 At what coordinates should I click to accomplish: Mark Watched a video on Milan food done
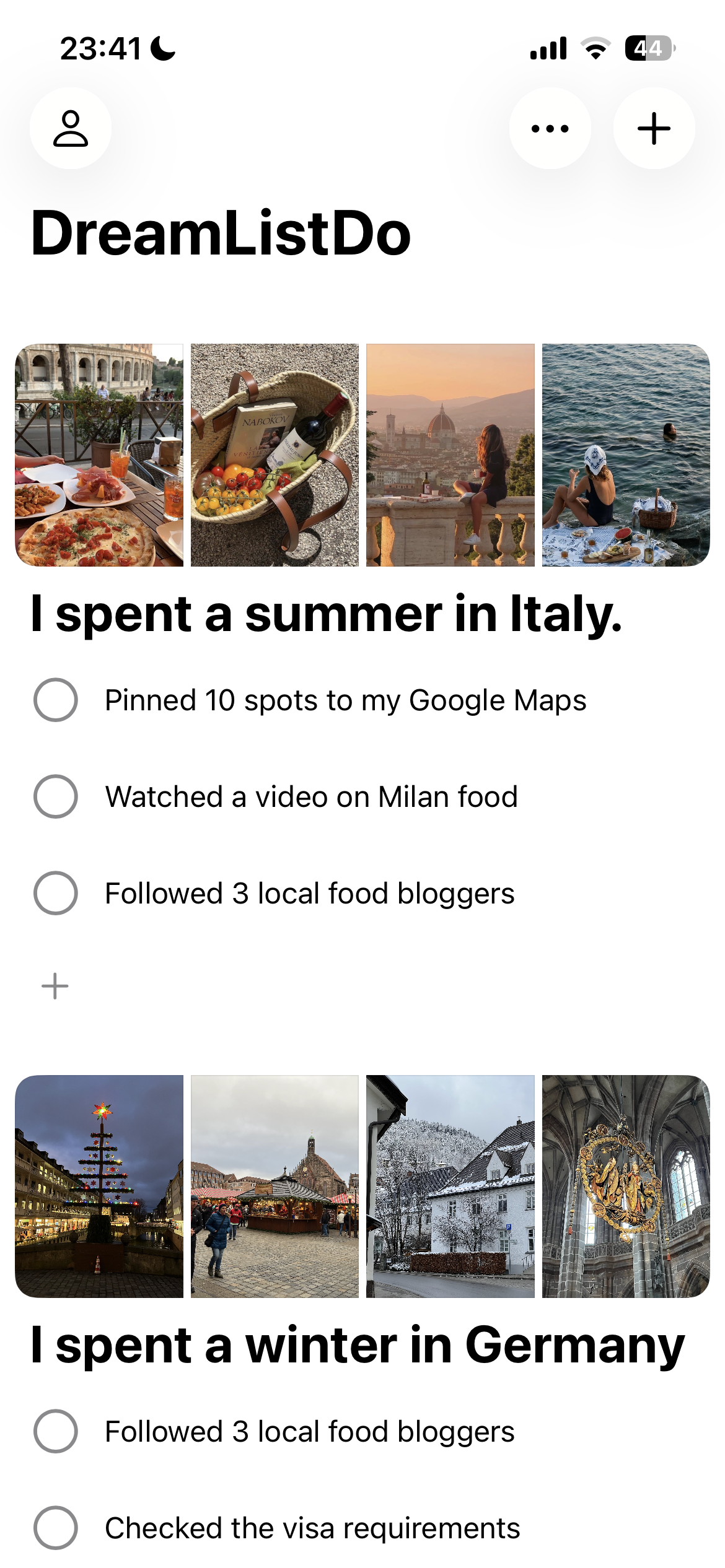pos(56,797)
